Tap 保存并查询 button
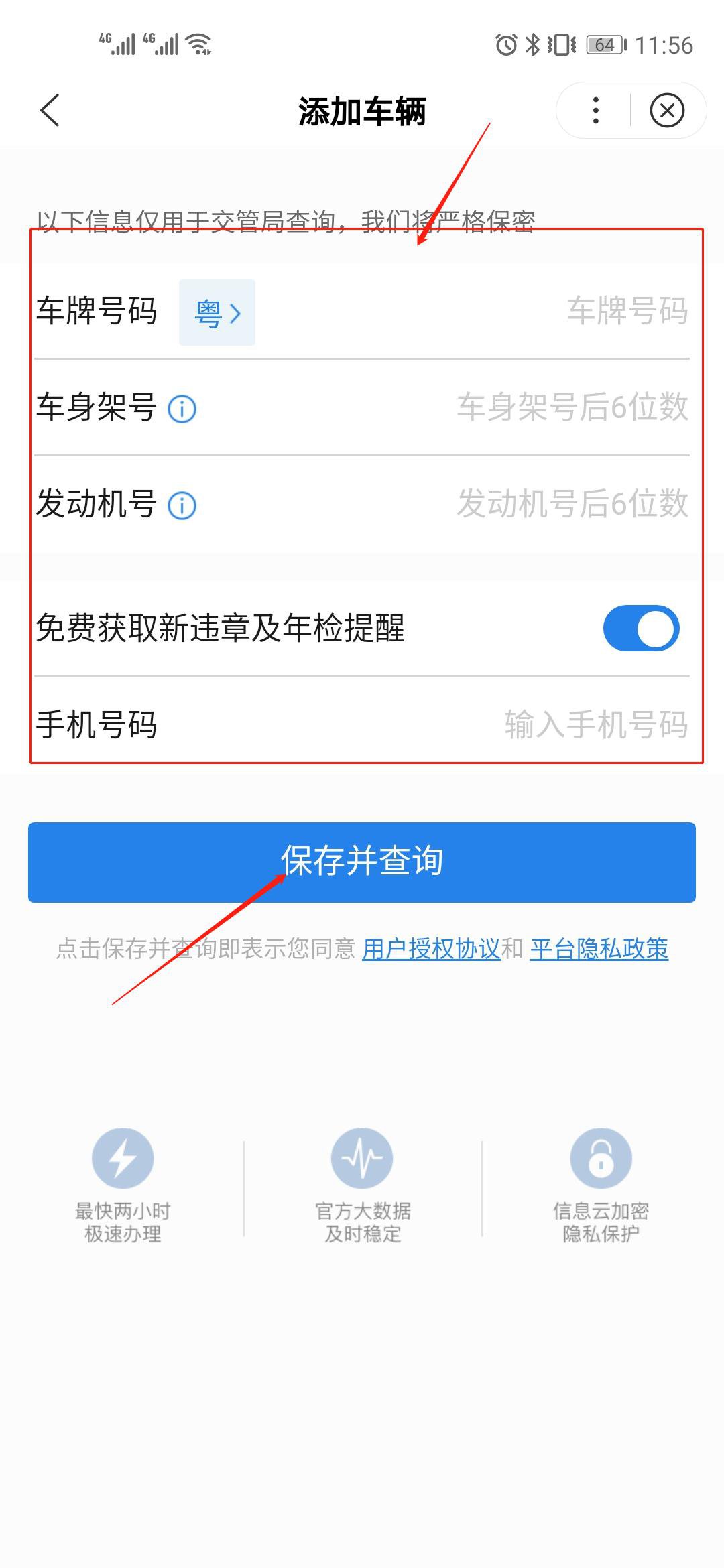 coord(362,862)
